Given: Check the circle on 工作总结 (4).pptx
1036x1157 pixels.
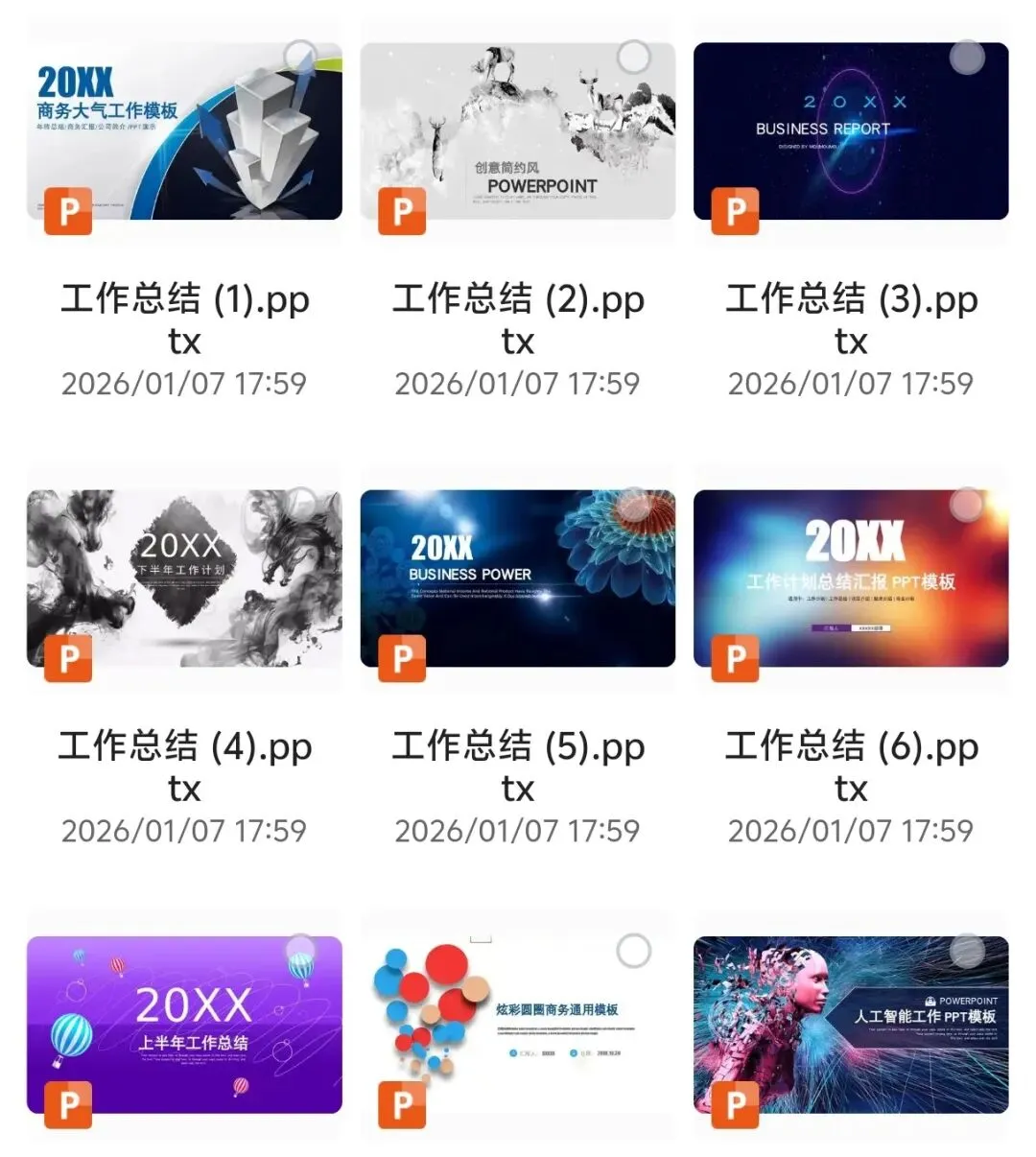Looking at the screenshot, I should pos(301,504).
